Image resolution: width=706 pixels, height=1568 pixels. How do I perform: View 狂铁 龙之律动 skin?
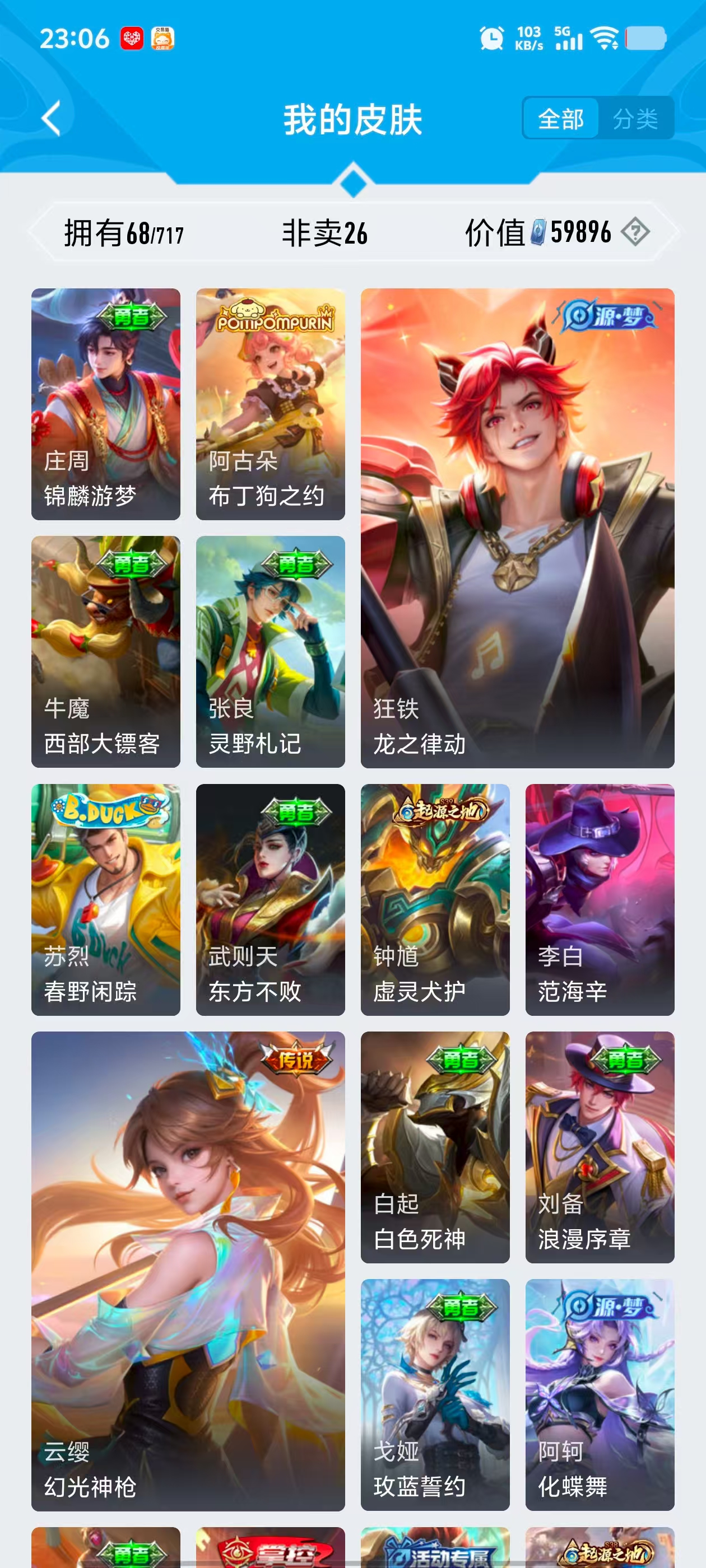coord(517,527)
